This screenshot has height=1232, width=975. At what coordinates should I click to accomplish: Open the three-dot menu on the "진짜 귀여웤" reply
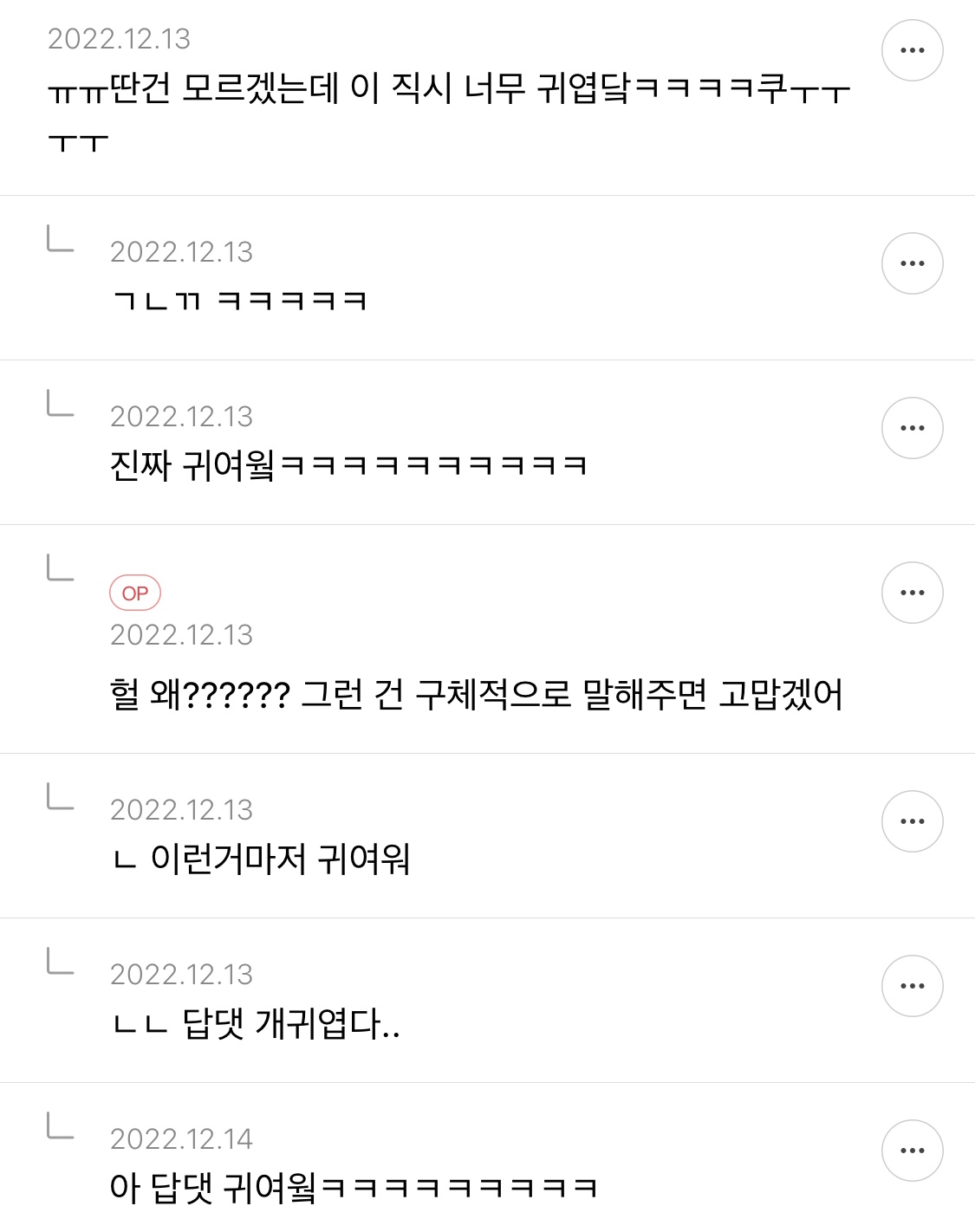tap(912, 426)
